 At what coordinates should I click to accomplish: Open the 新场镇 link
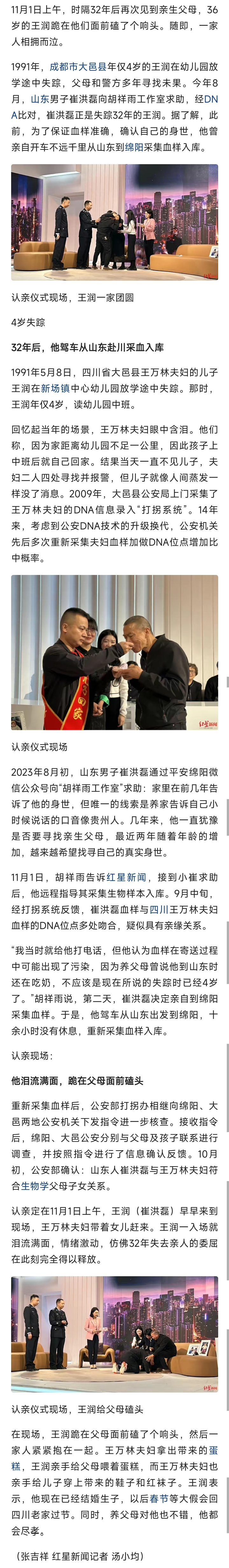[55, 388]
